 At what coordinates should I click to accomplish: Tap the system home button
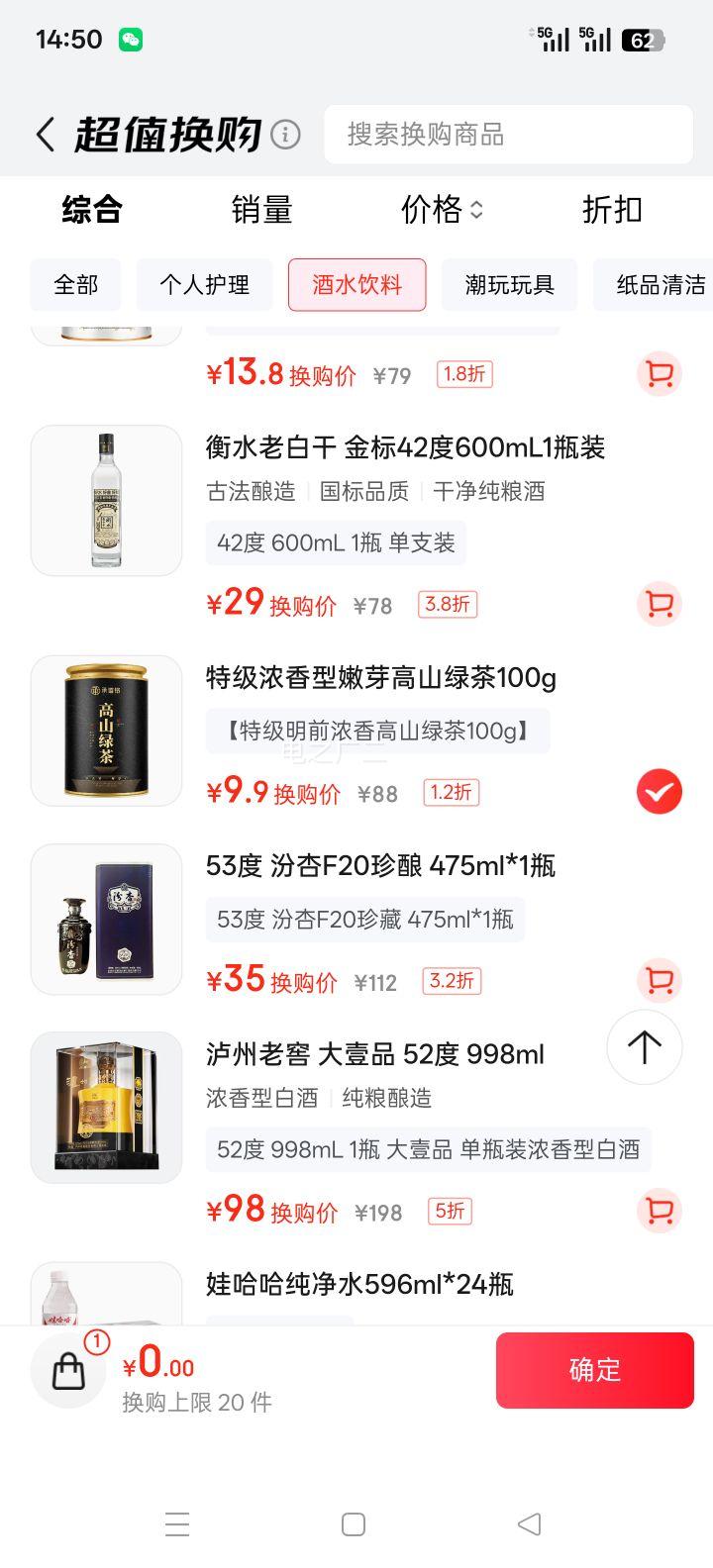354,1524
